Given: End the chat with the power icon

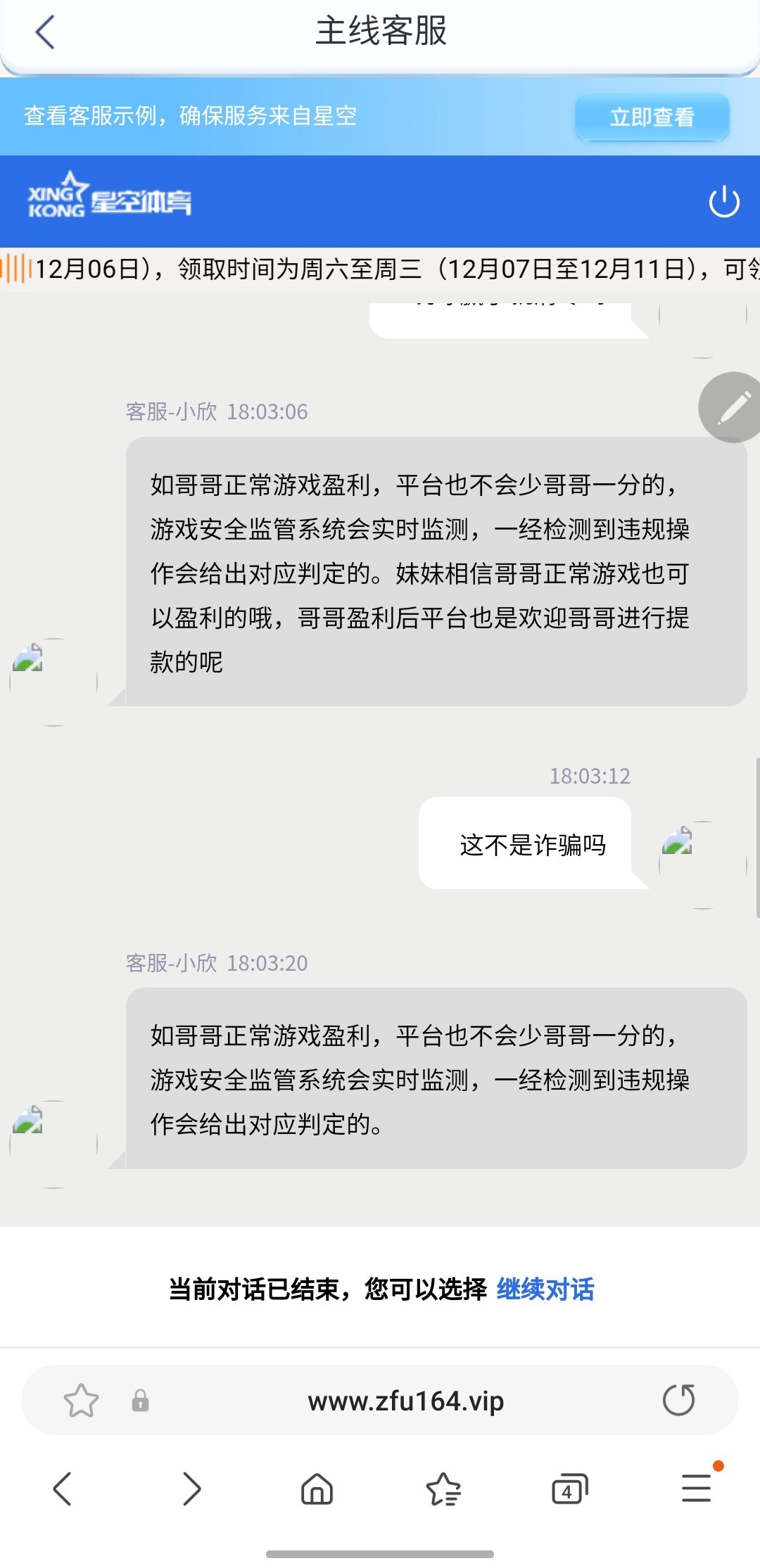Looking at the screenshot, I should click(x=723, y=202).
